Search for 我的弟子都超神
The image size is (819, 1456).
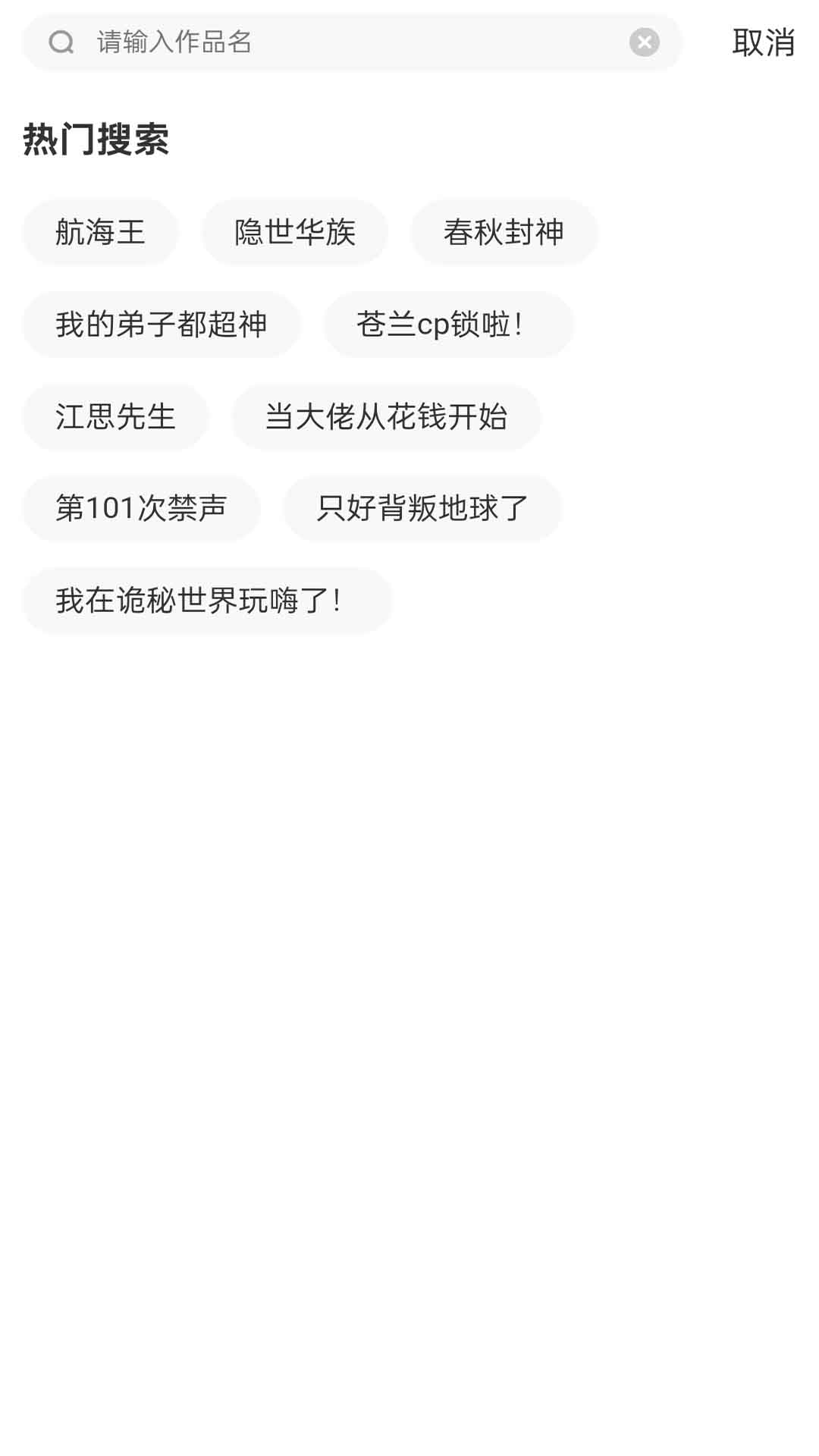[162, 325]
